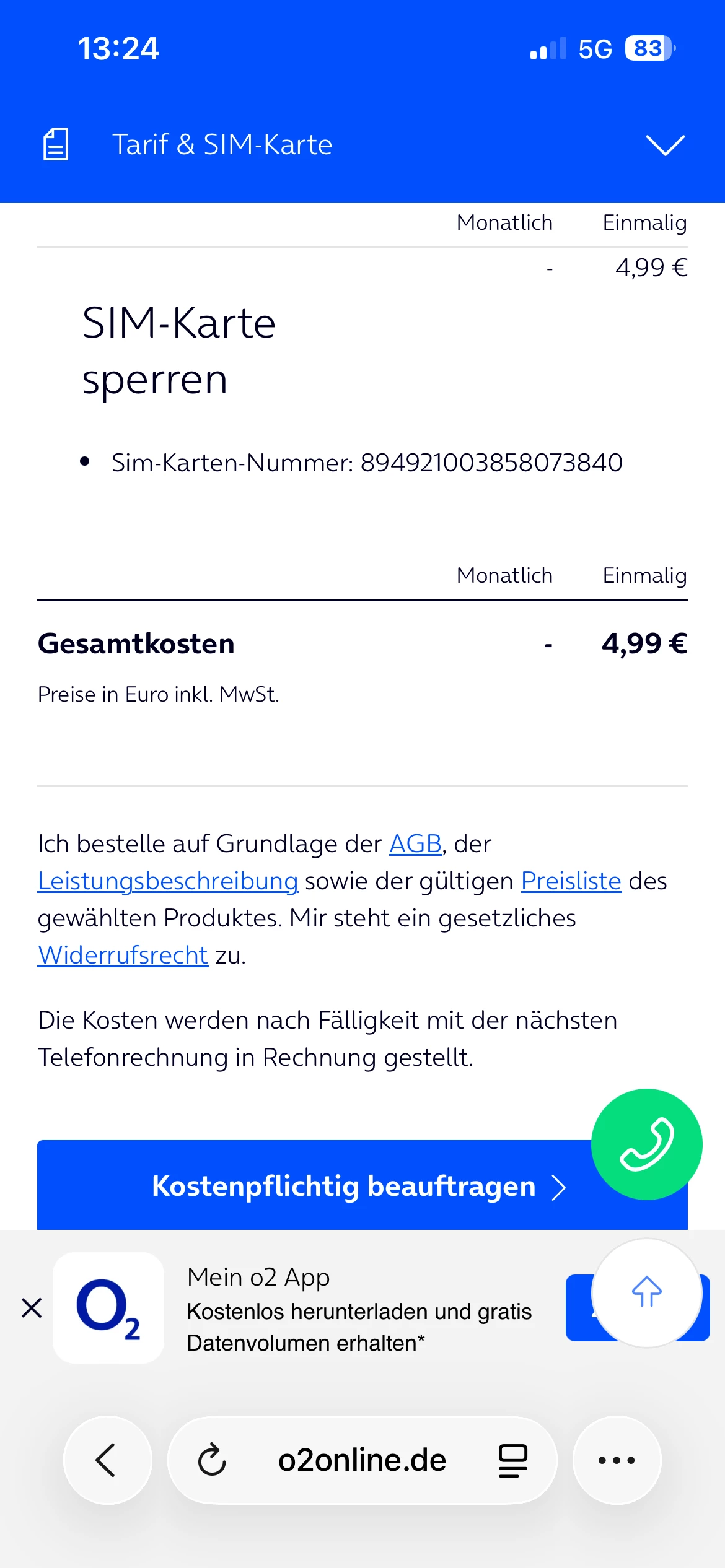
Task: Reload the o2online.de page
Action: (212, 1460)
